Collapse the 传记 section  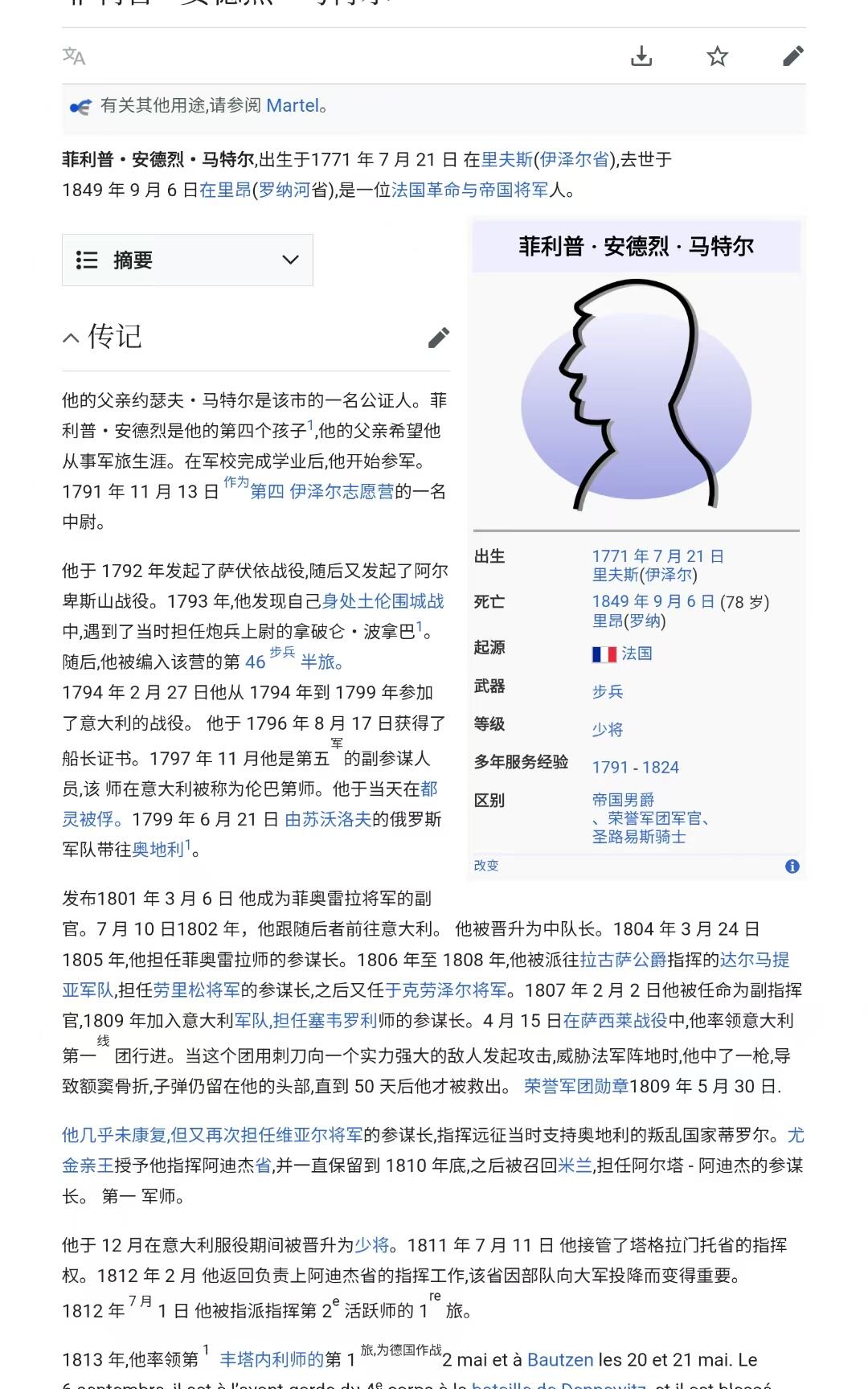pos(71,338)
